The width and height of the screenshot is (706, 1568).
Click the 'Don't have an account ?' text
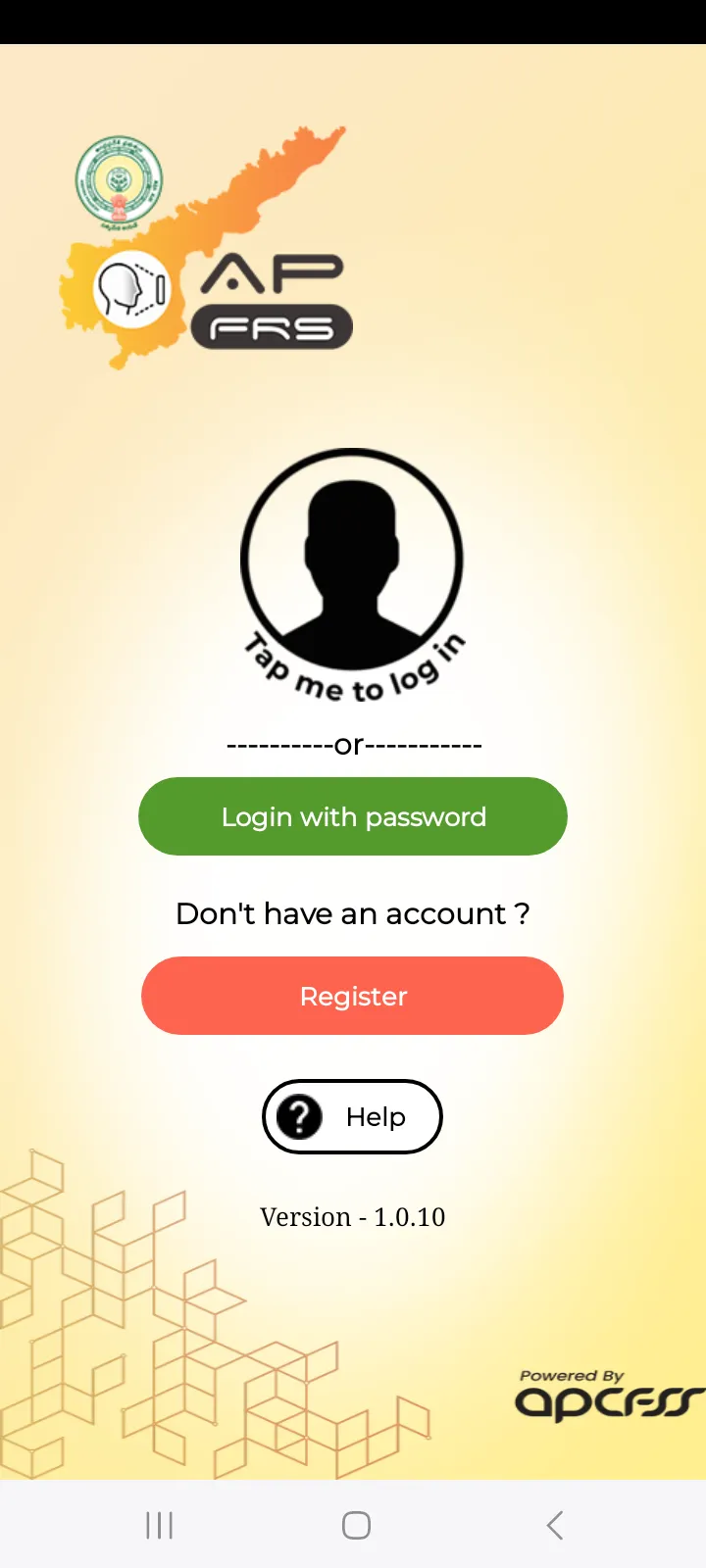353,913
